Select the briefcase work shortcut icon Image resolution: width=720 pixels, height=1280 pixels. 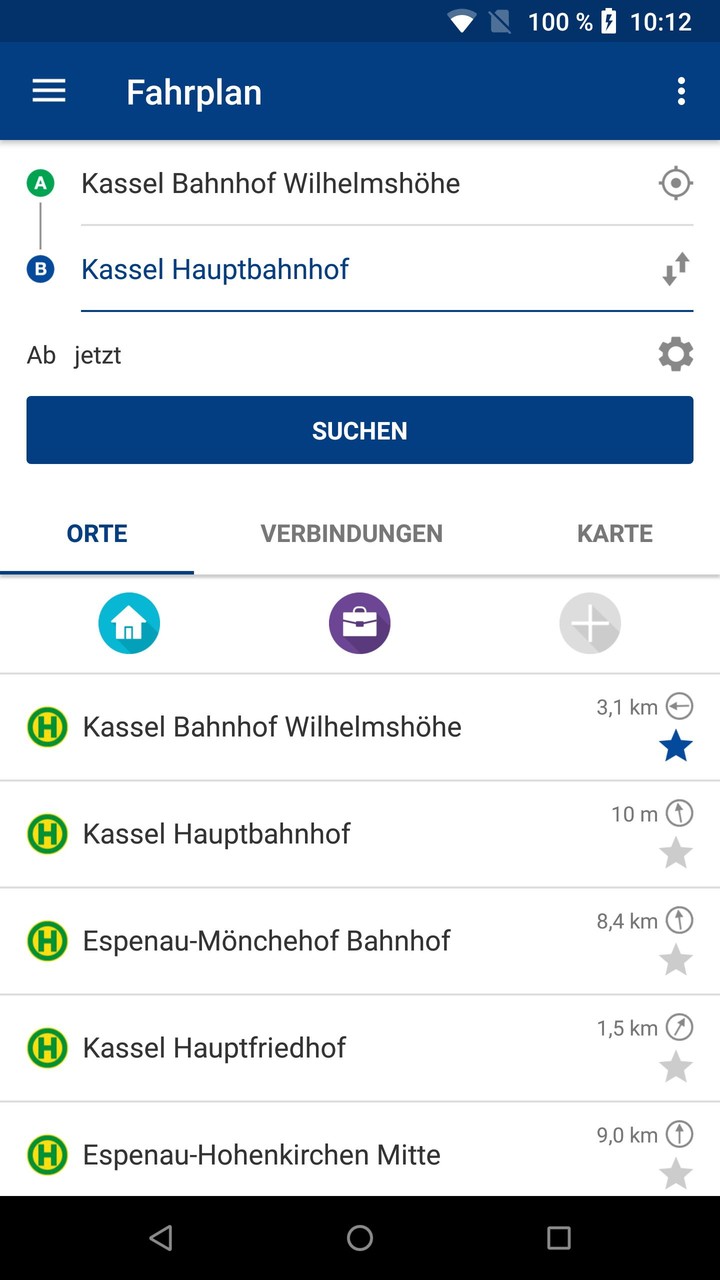point(360,623)
